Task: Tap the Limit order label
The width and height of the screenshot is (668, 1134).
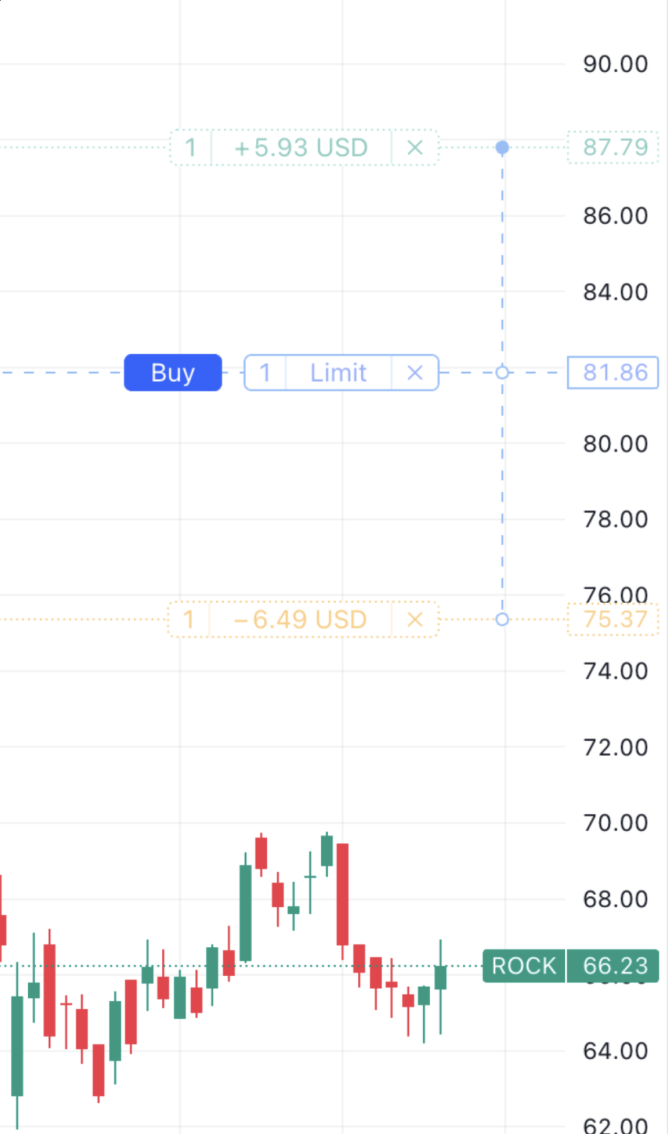Action: (338, 373)
